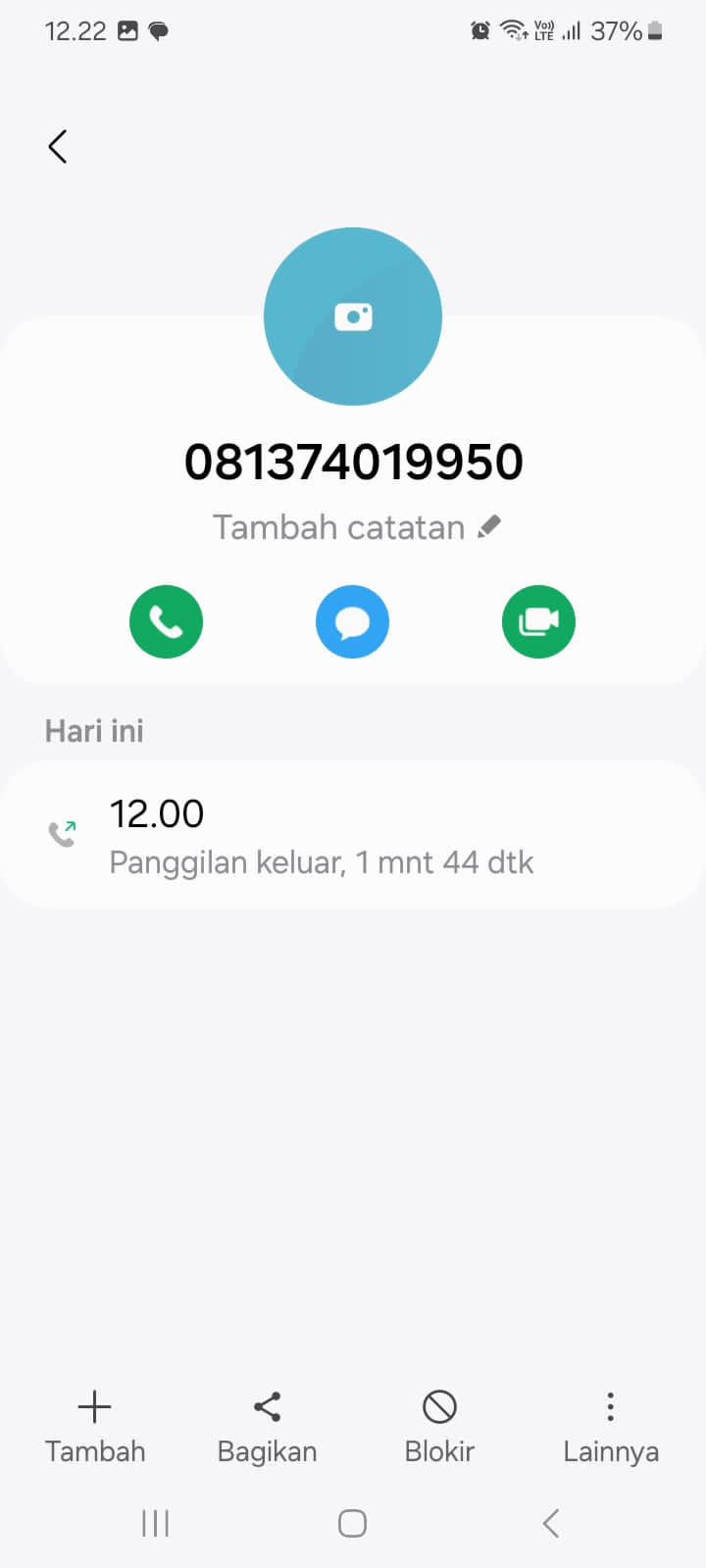Tap Tambah catatan to add a note
Image resolution: width=706 pixels, height=1568 pixels.
click(340, 526)
